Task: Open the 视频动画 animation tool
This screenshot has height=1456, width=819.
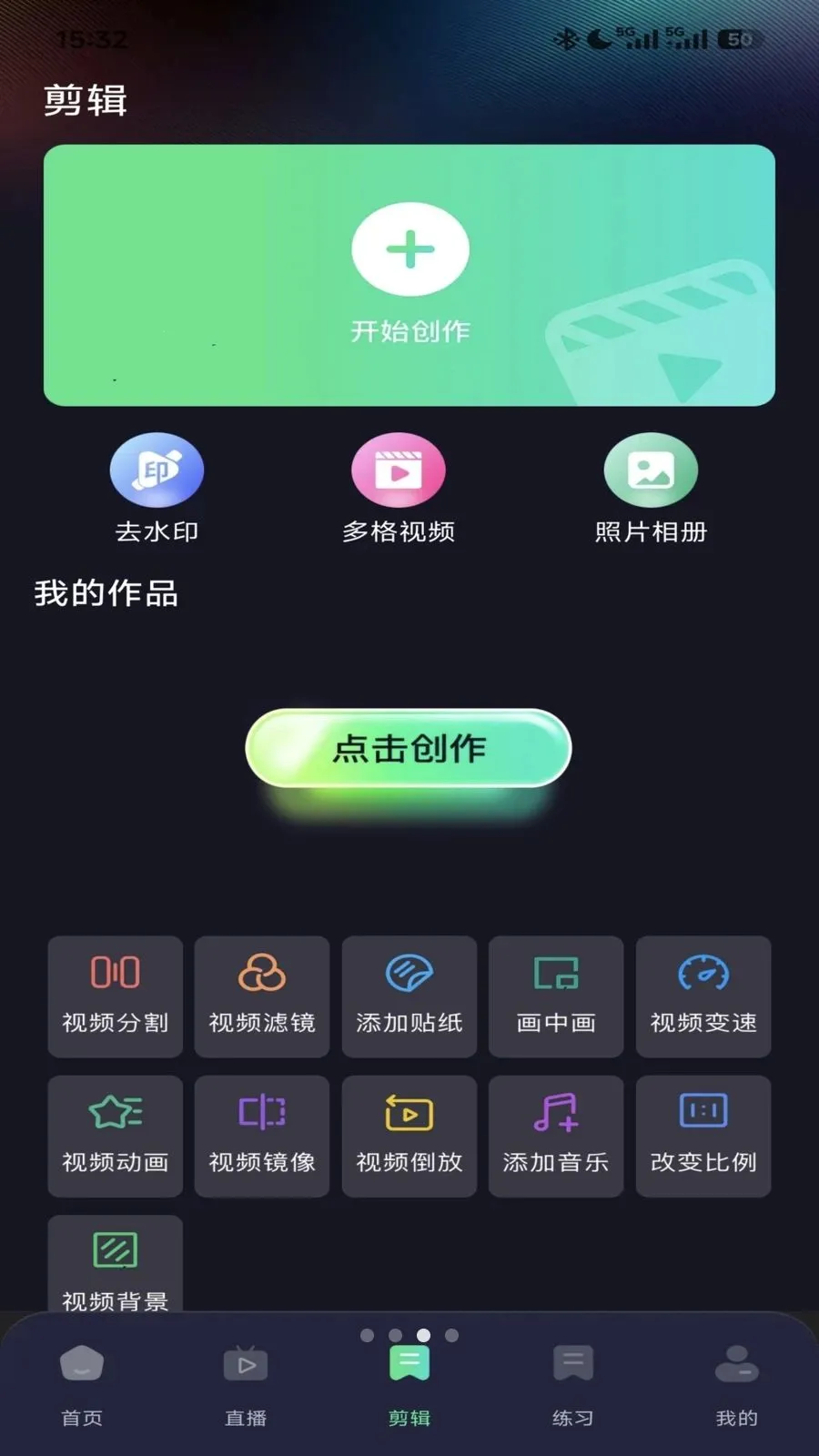Action: (x=115, y=1136)
